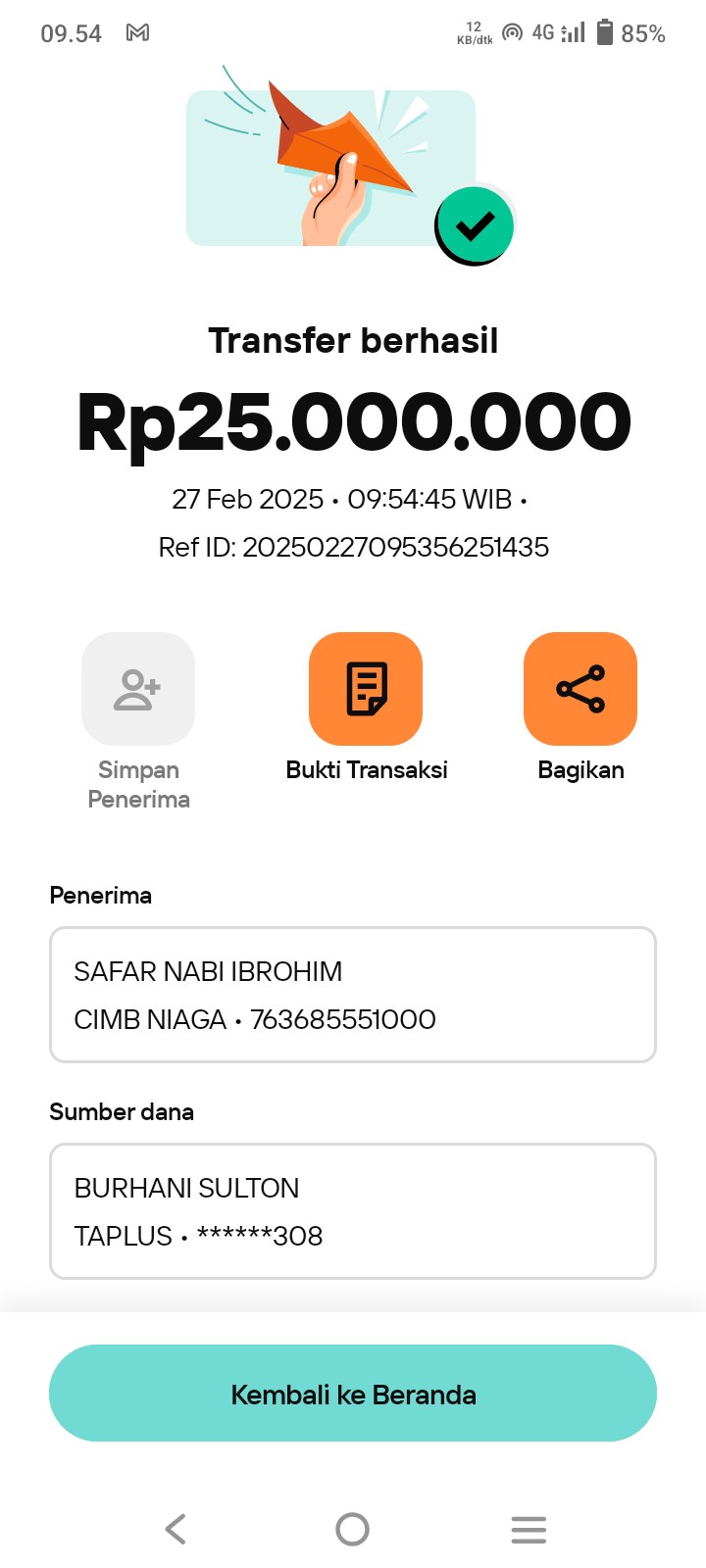Share the transfer via Bagikan
The image size is (706, 1568).
click(x=580, y=689)
